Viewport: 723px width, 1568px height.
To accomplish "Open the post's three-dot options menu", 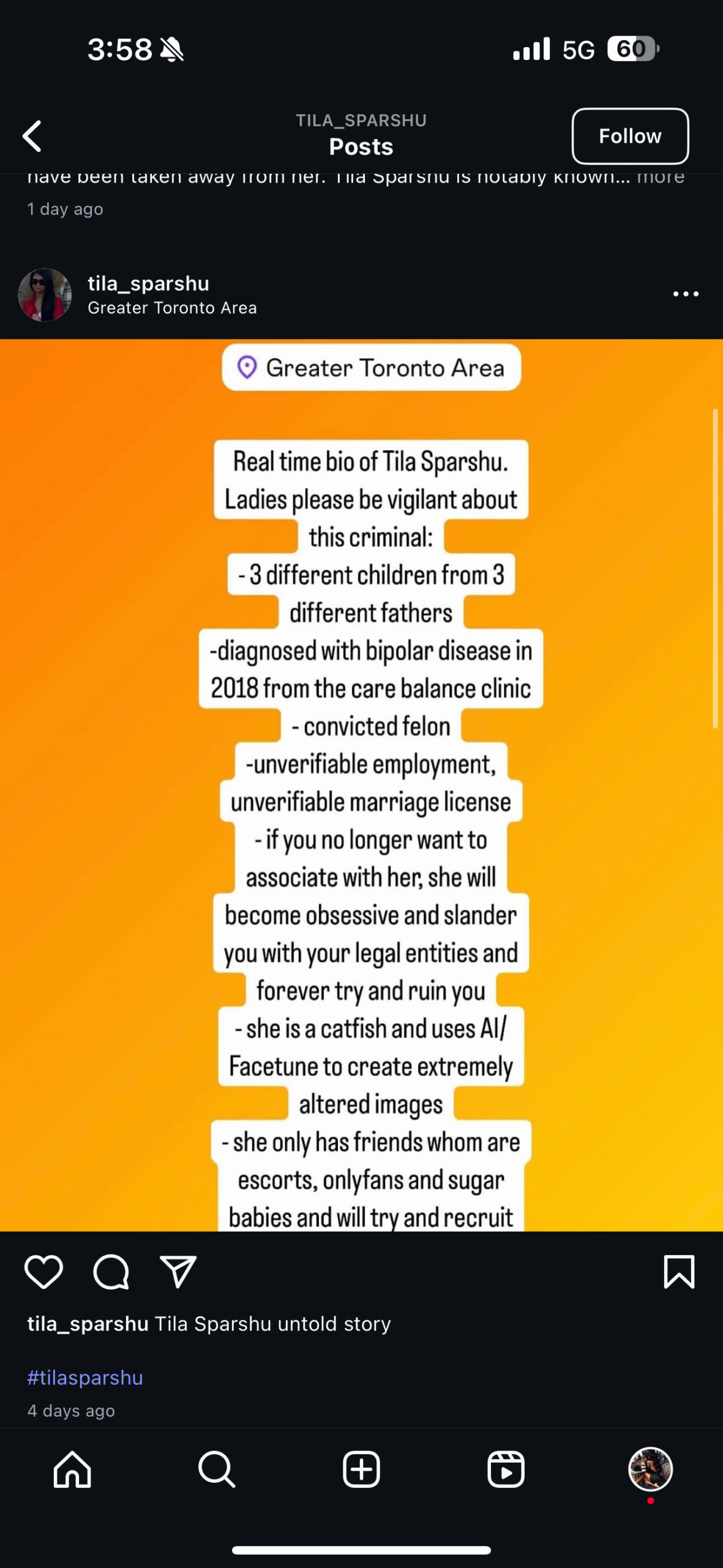I will coord(685,295).
